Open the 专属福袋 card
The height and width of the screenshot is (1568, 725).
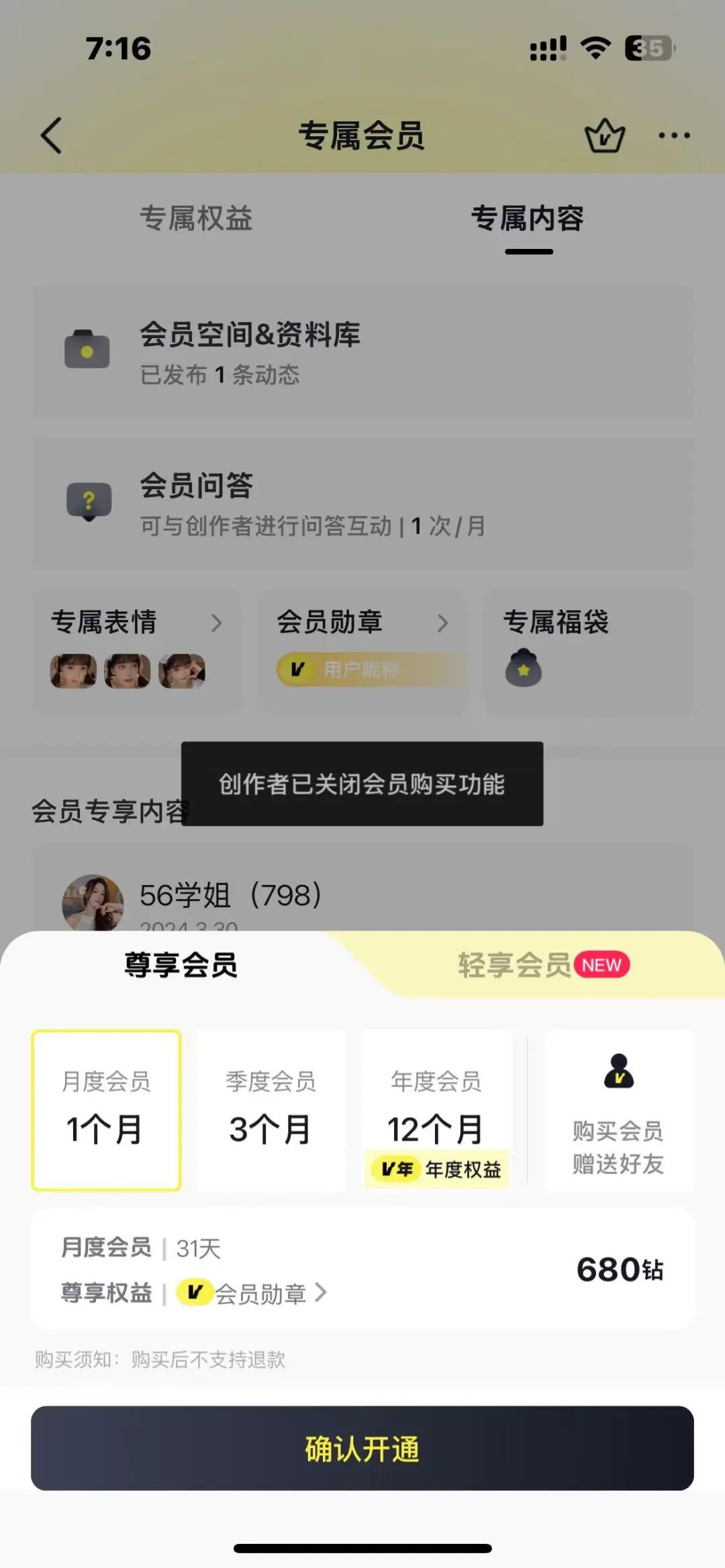coord(588,651)
